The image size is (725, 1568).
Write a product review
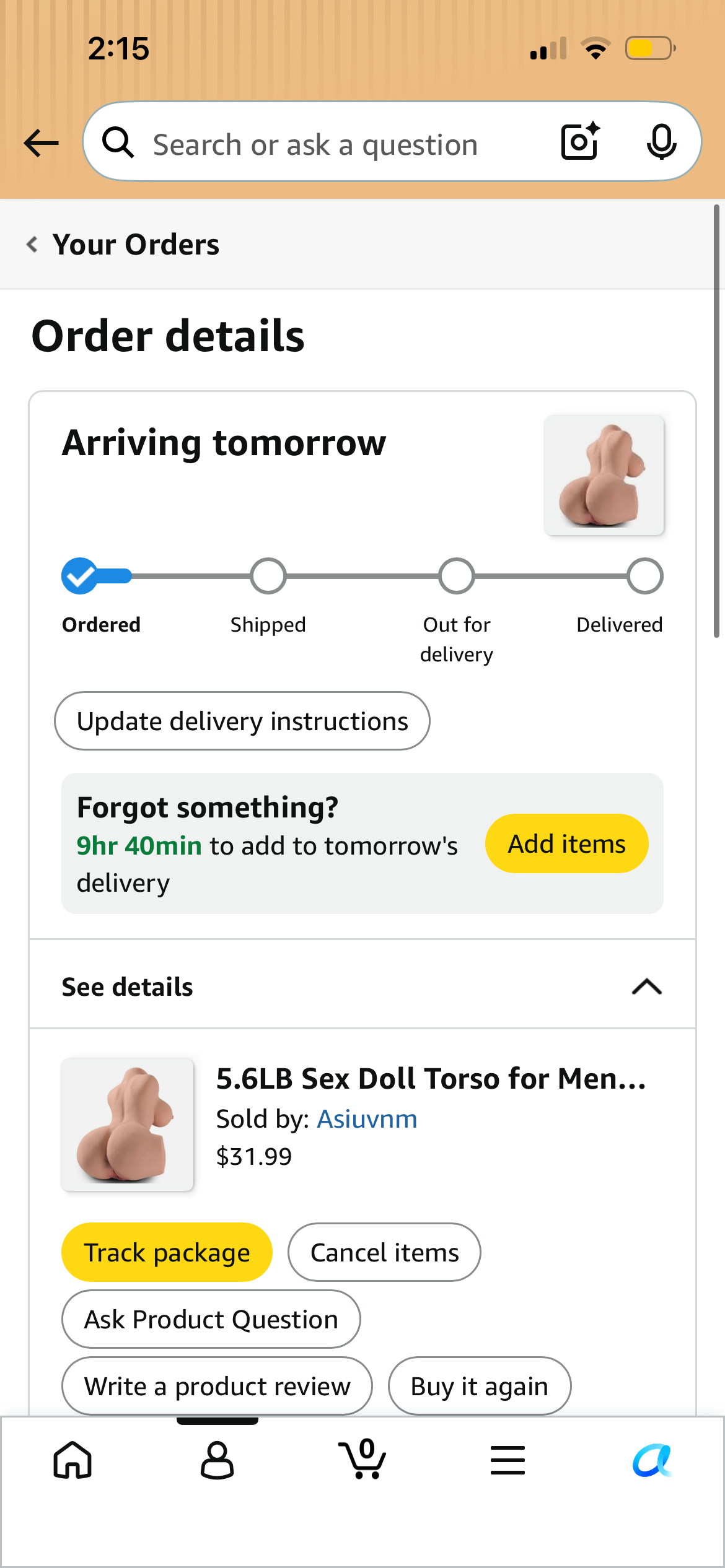[217, 1386]
